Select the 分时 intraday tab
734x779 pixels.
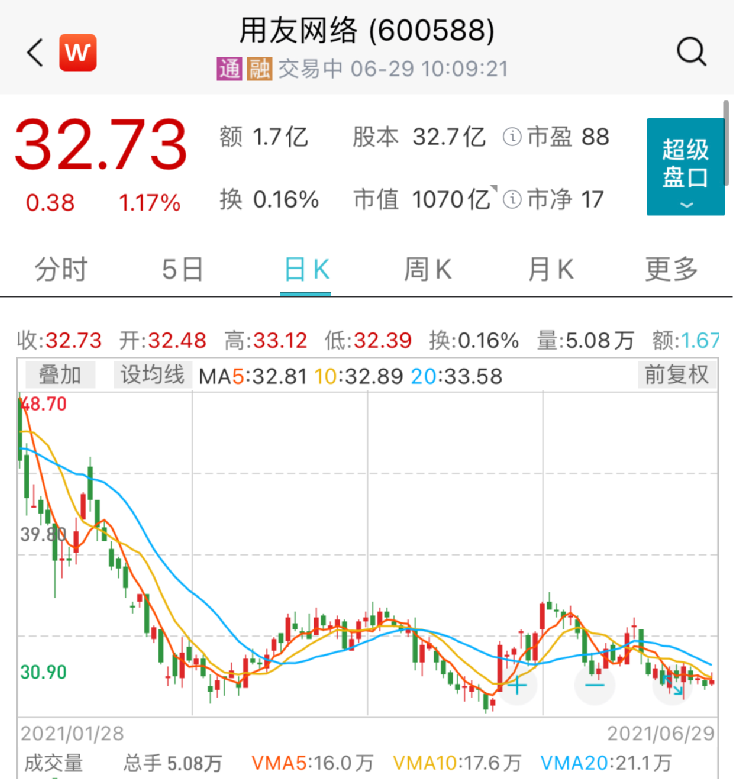tap(61, 269)
